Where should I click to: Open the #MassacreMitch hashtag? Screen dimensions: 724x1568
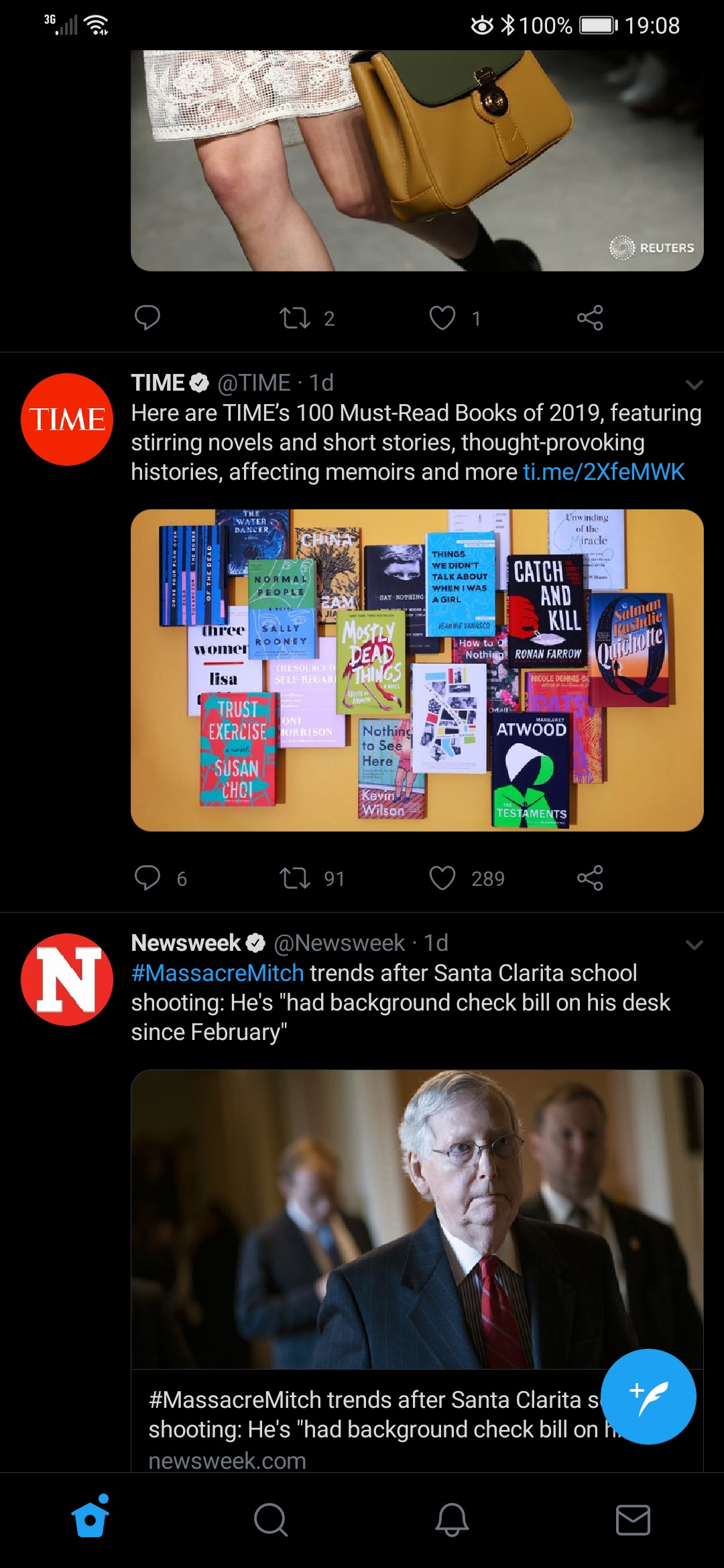tap(218, 973)
